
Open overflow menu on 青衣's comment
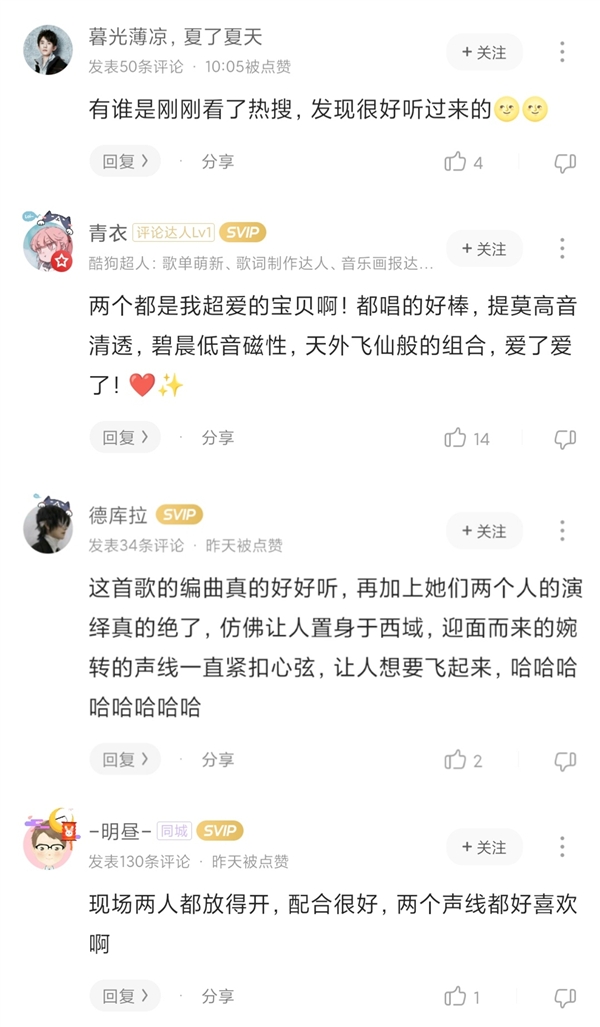click(x=563, y=248)
